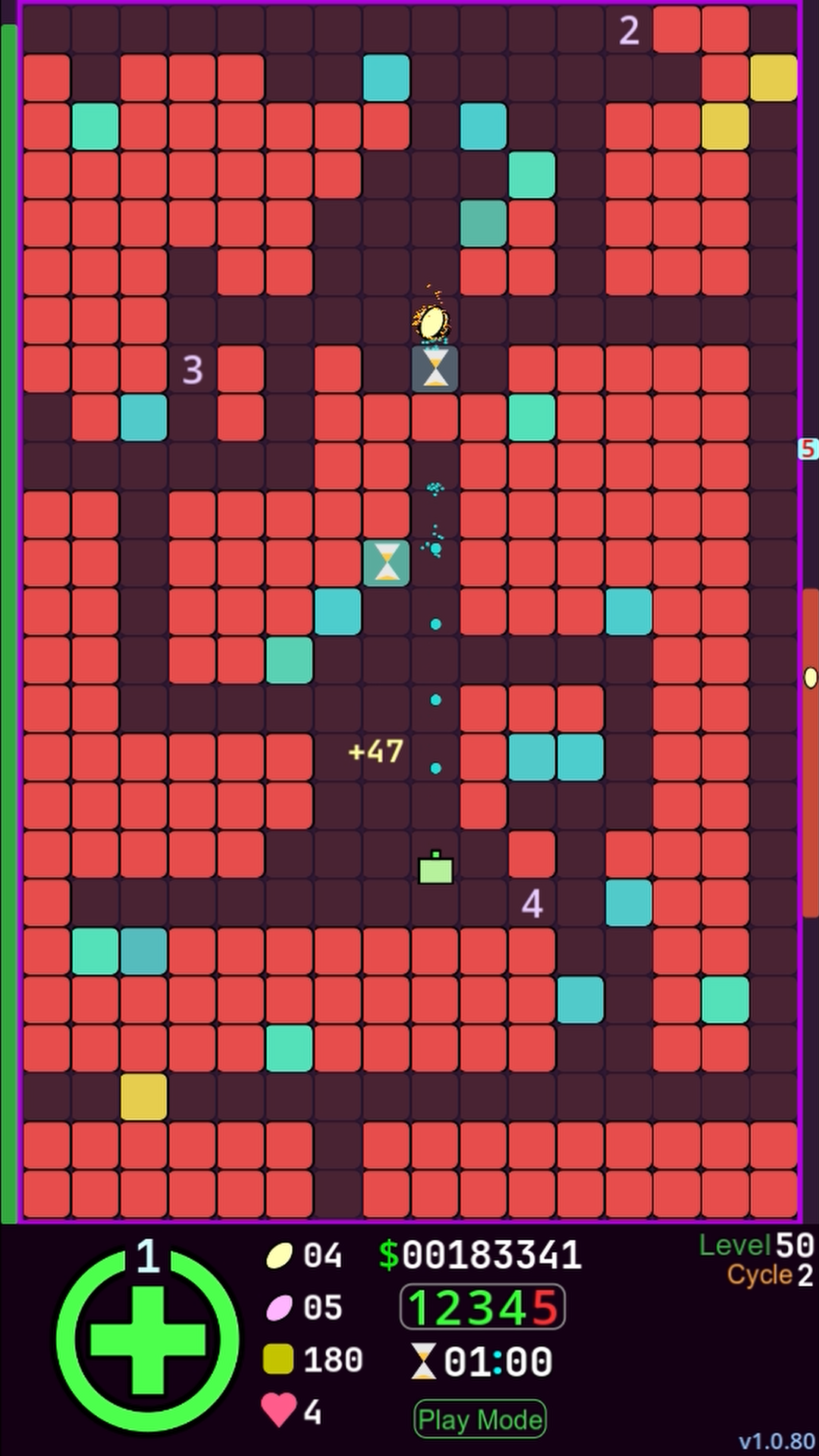Viewport: 819px width, 1456px height.
Task: Tap the Play Mode button
Action: [480, 1420]
